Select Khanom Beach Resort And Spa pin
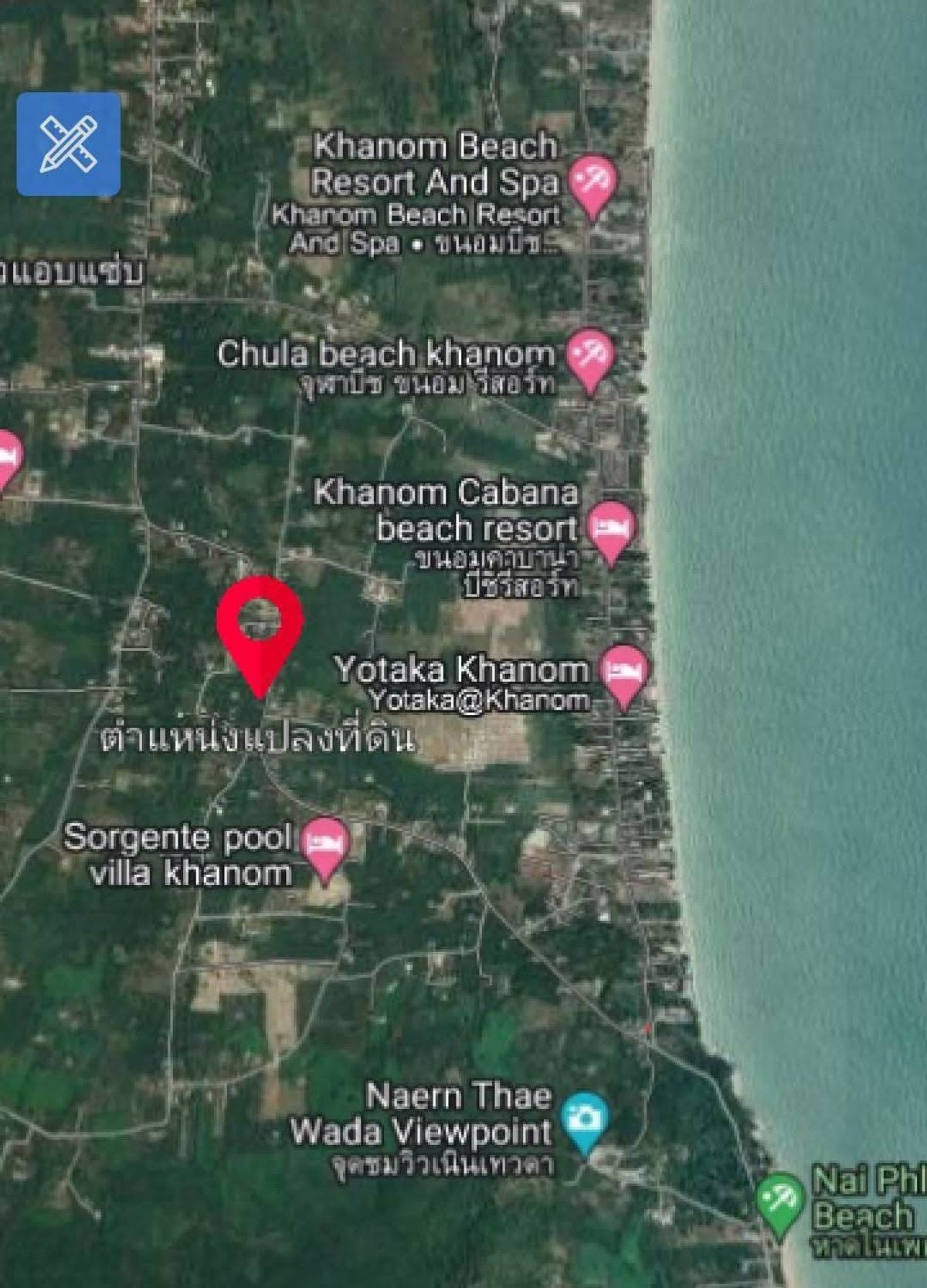The height and width of the screenshot is (1288, 927). tap(593, 182)
